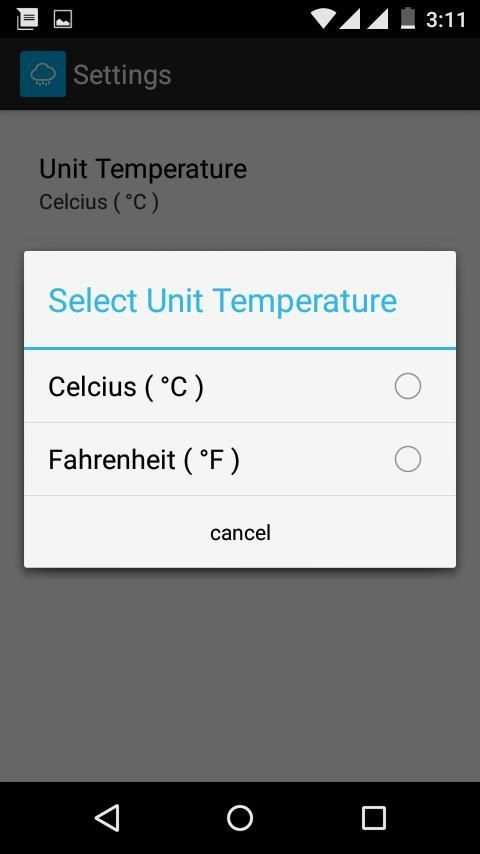Dismiss the dialog with cancel
Screen dimensions: 480x854
coord(240,532)
